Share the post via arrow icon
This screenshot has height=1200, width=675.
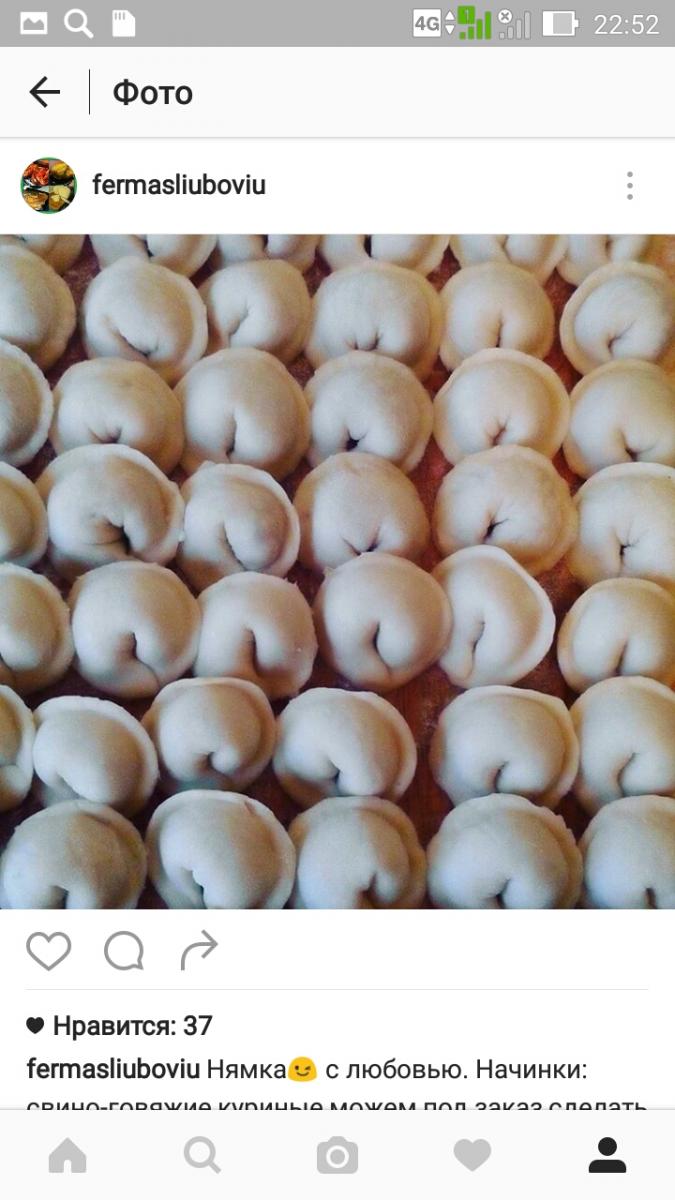(199, 951)
